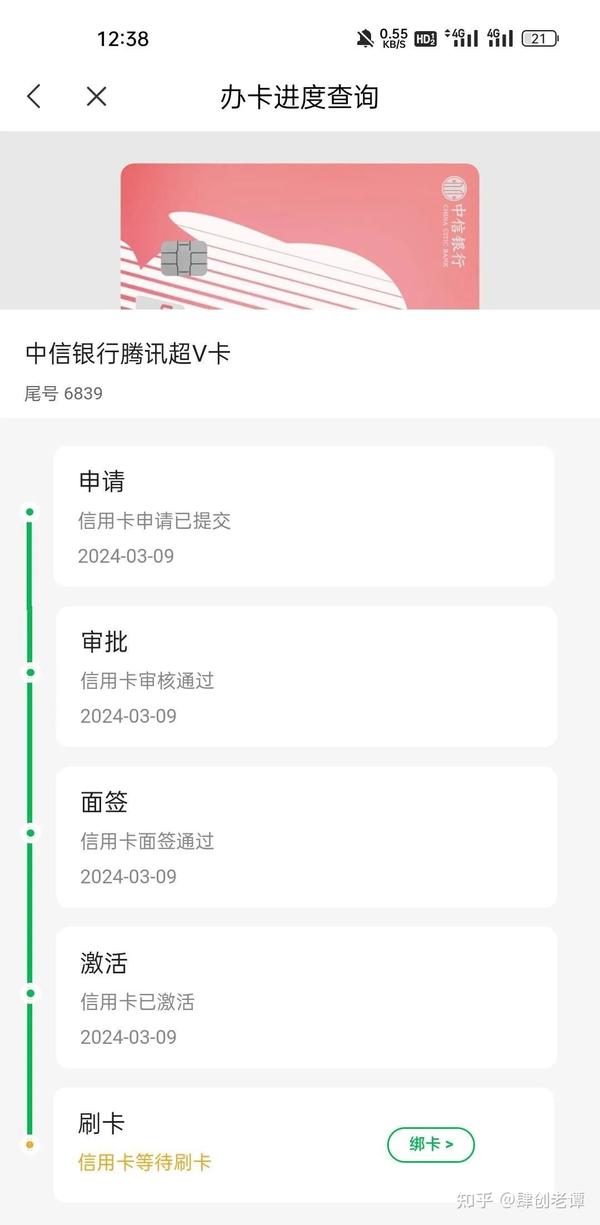Screen dimensions: 600x1225
Task: Go back using the arrow
Action: click(34, 96)
